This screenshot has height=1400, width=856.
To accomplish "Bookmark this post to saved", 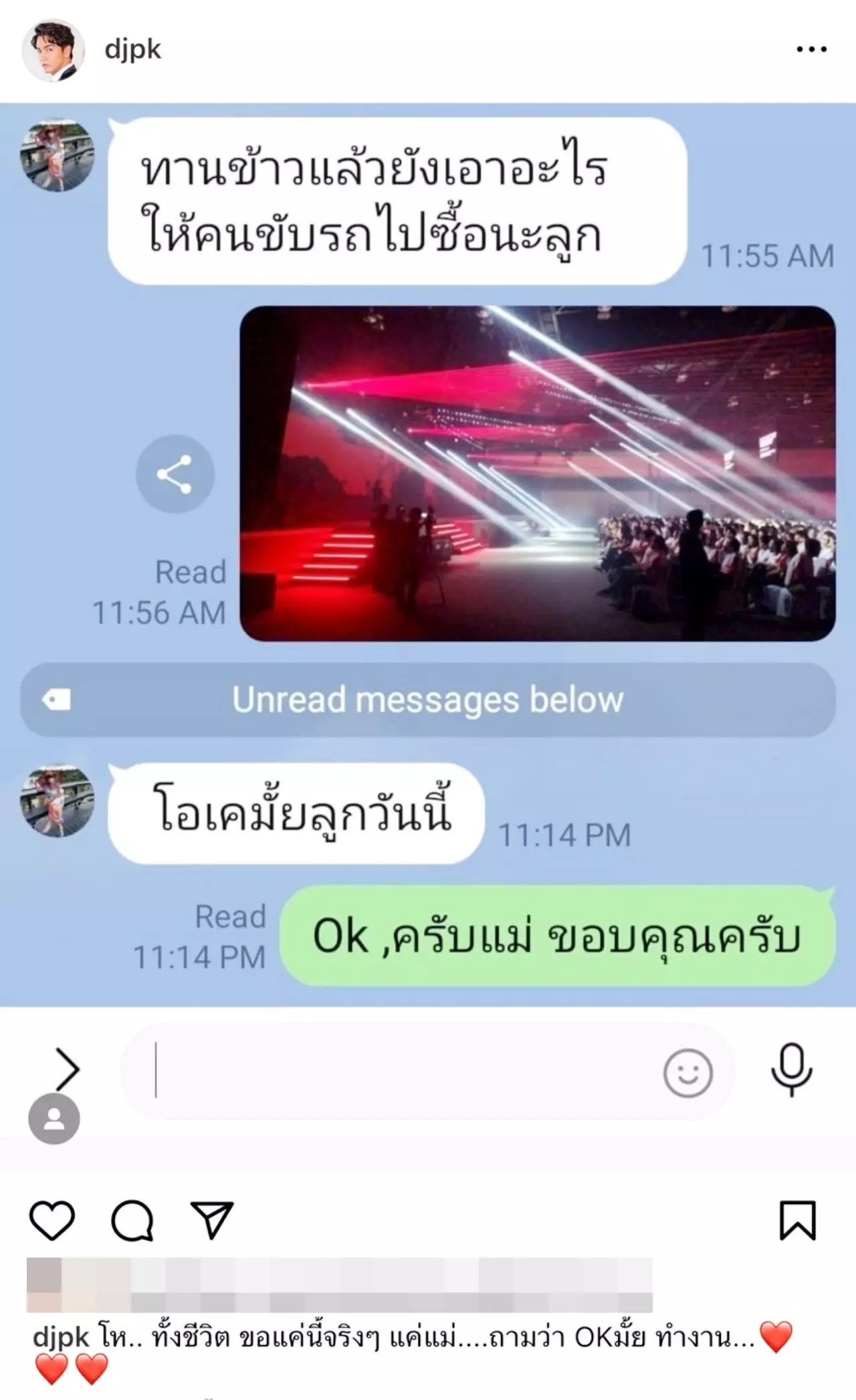I will pos(798,1220).
